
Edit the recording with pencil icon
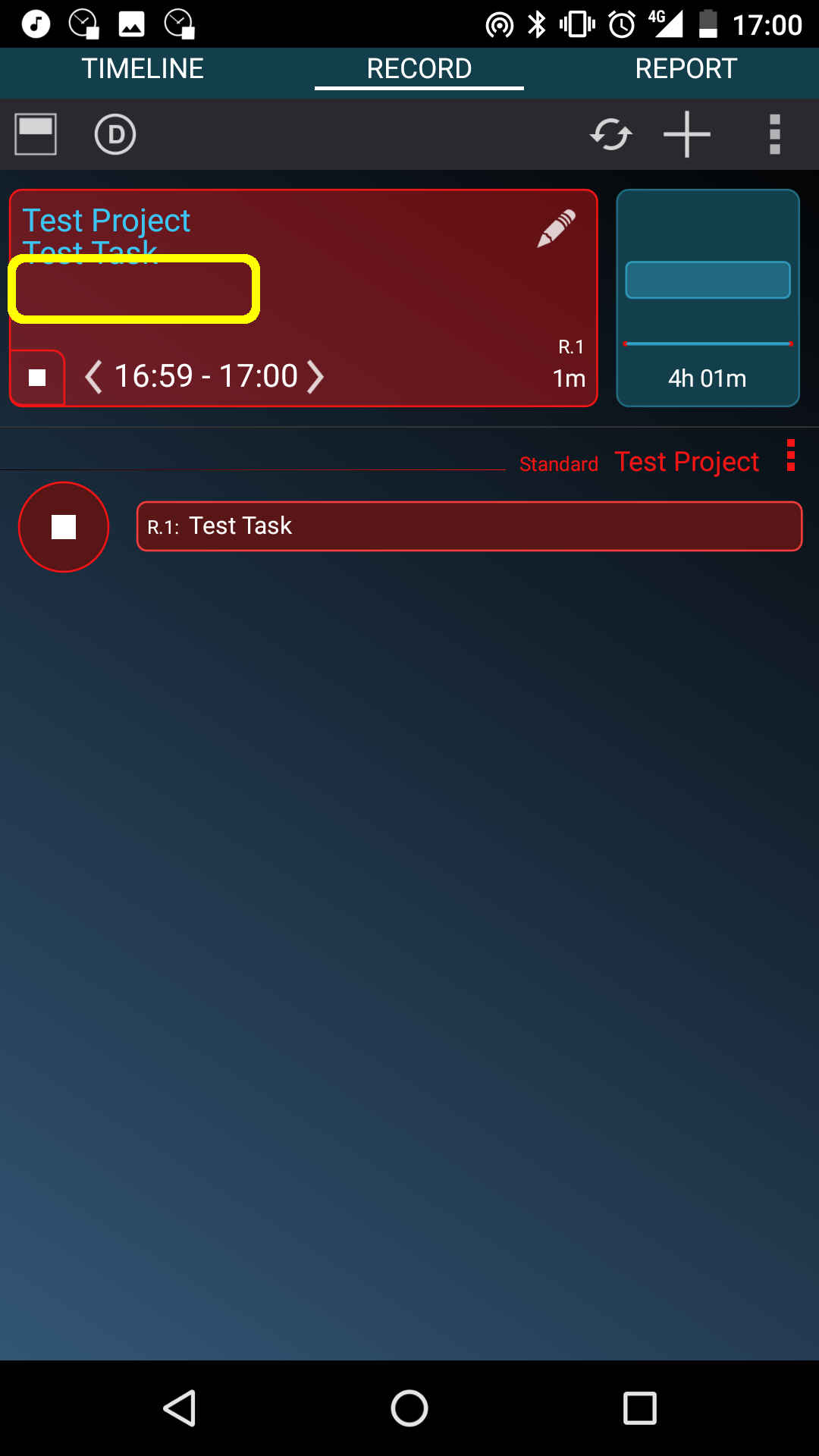[x=556, y=228]
